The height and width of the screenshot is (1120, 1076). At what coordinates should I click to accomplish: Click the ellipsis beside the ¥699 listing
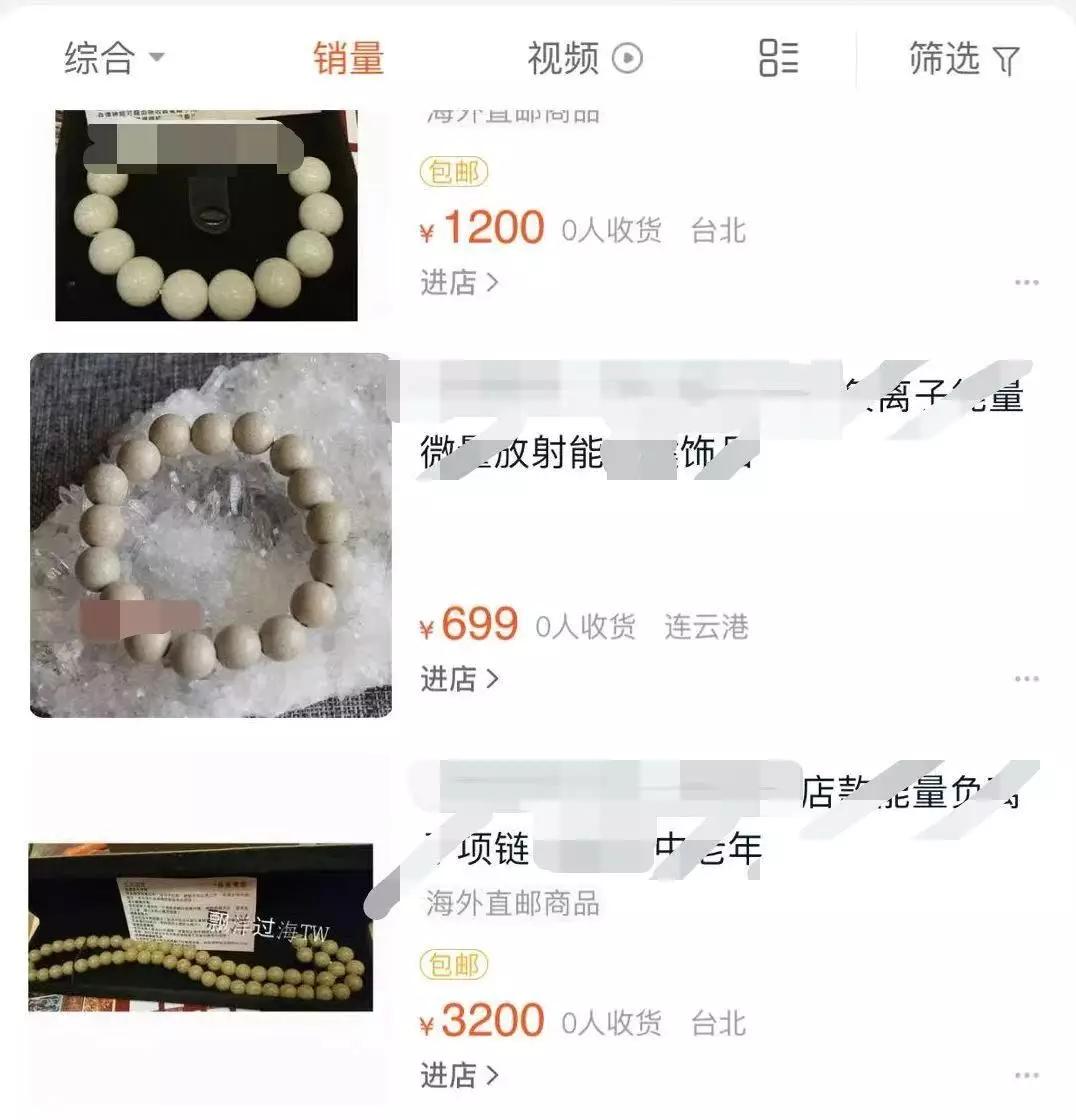pyautogui.click(x=1026, y=678)
